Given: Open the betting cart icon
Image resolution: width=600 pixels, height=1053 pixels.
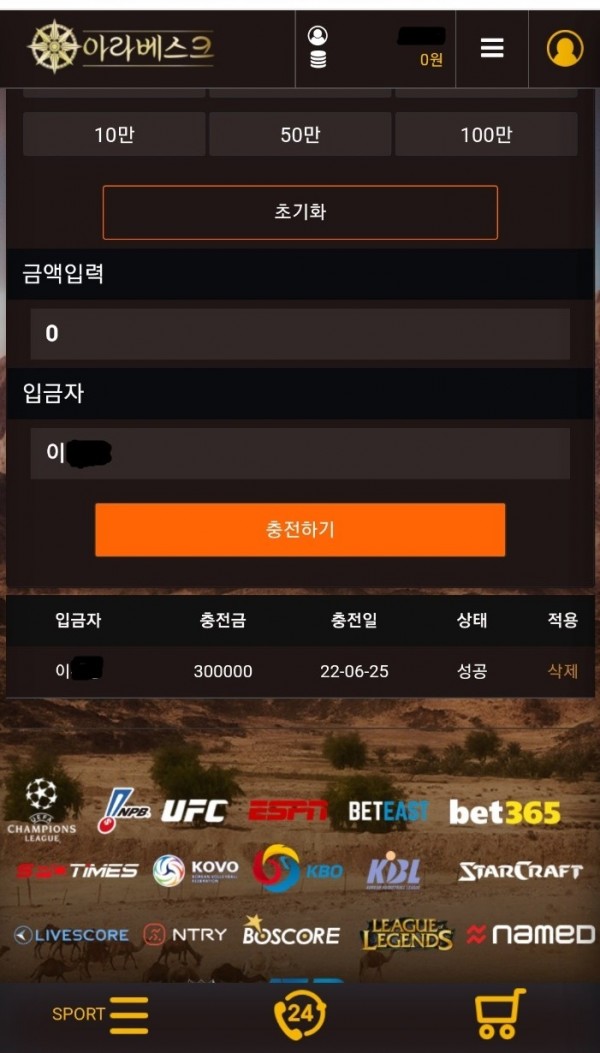Looking at the screenshot, I should [x=499, y=1014].
